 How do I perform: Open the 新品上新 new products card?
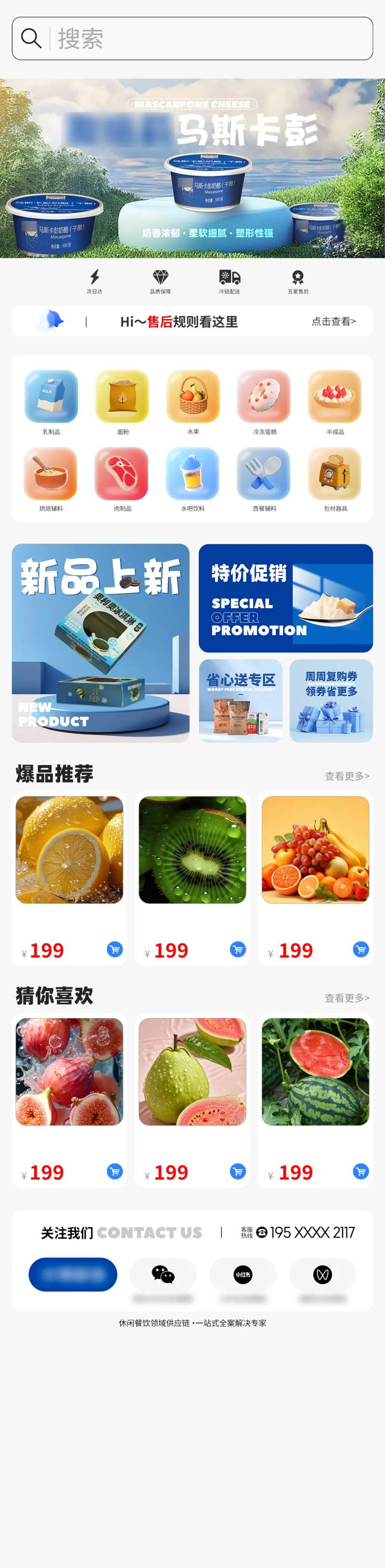101,643
